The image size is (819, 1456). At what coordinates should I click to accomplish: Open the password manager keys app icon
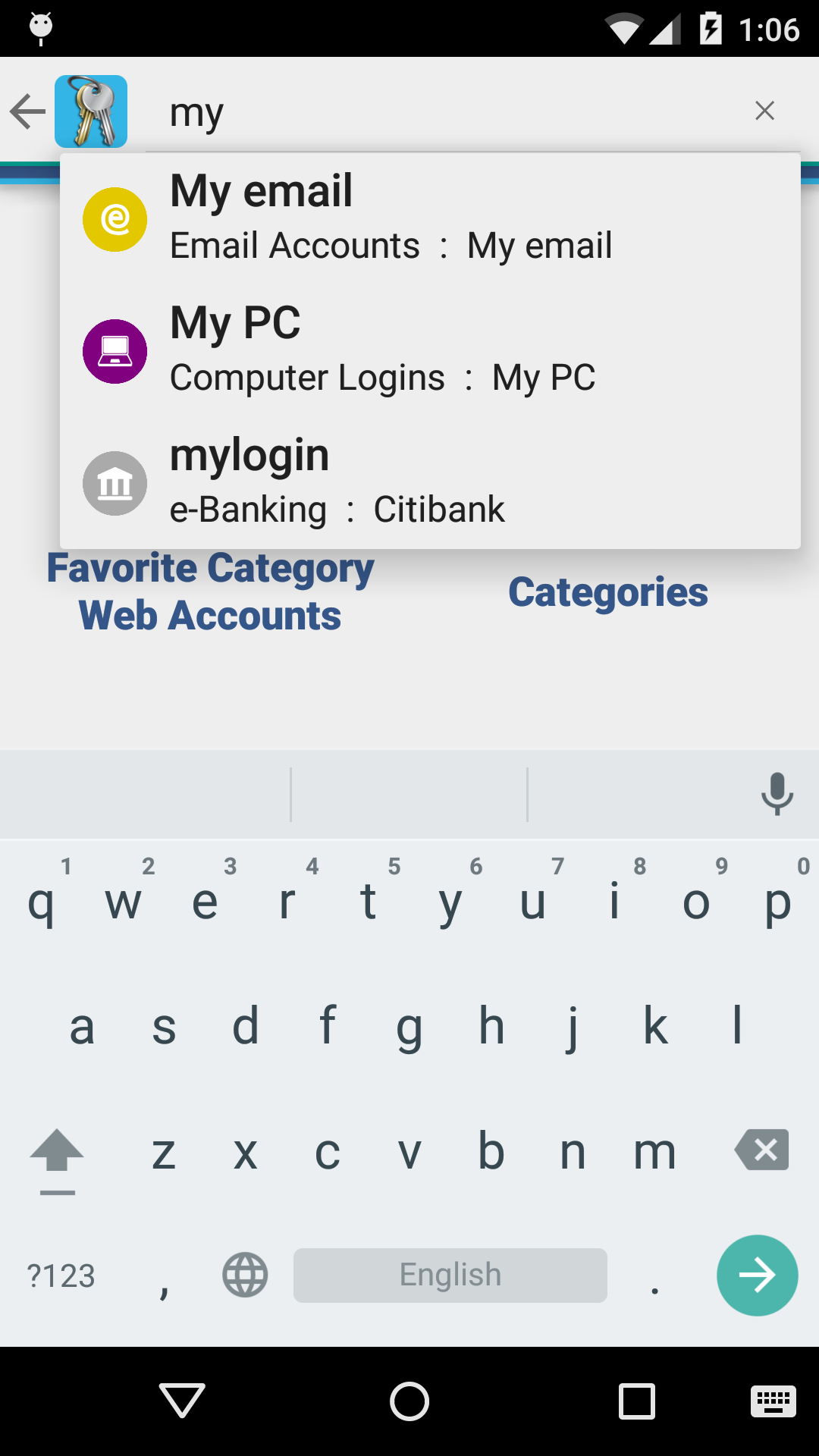91,111
